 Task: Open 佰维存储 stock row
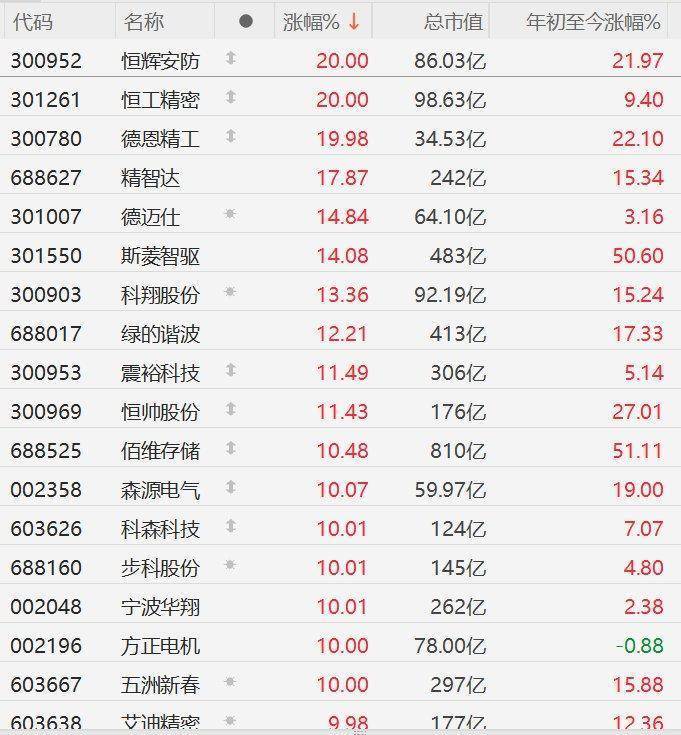click(x=160, y=451)
